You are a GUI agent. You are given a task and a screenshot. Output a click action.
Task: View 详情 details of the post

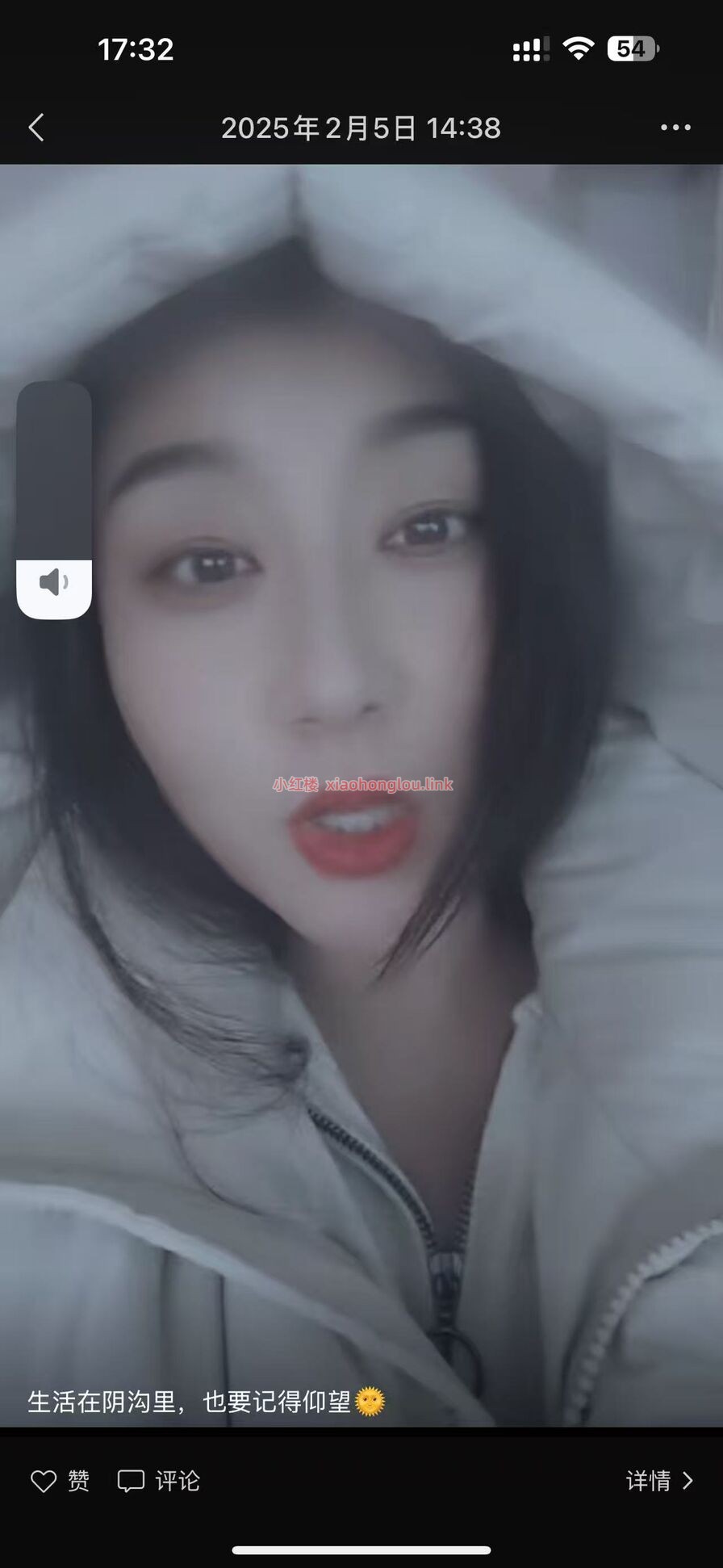(658, 1480)
